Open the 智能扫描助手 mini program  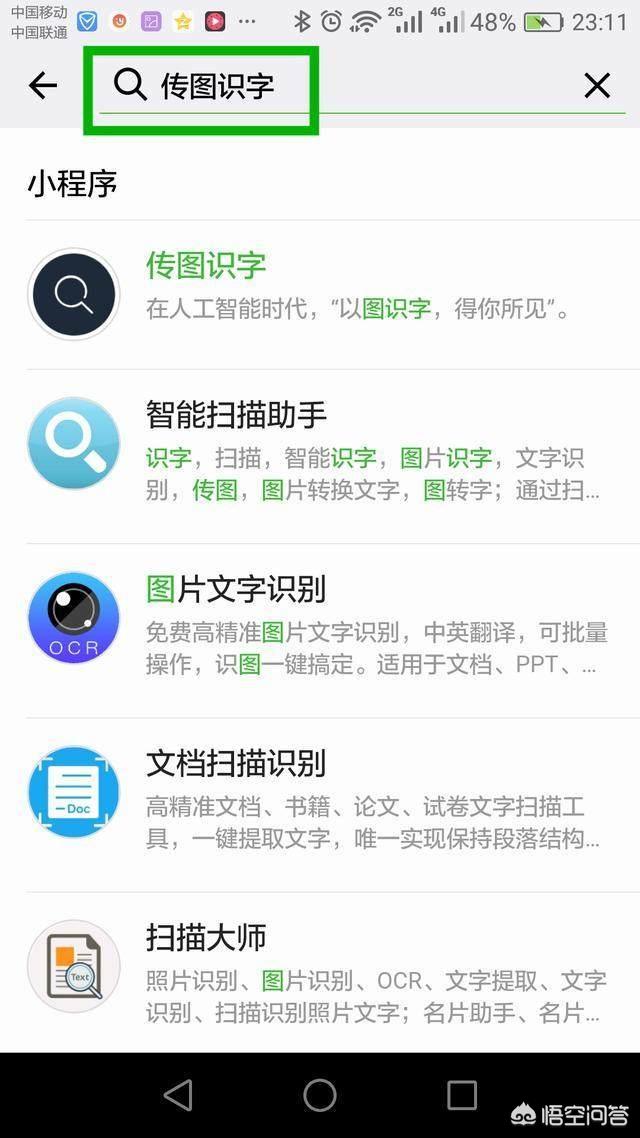(x=320, y=457)
